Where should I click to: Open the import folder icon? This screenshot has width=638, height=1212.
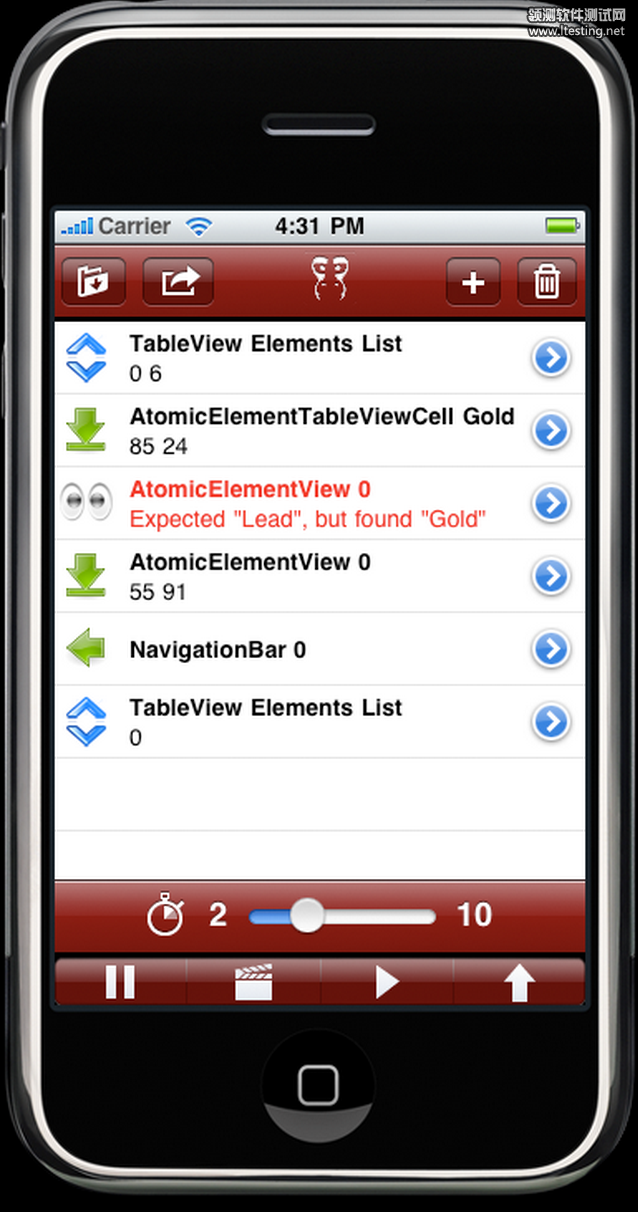click(x=93, y=282)
